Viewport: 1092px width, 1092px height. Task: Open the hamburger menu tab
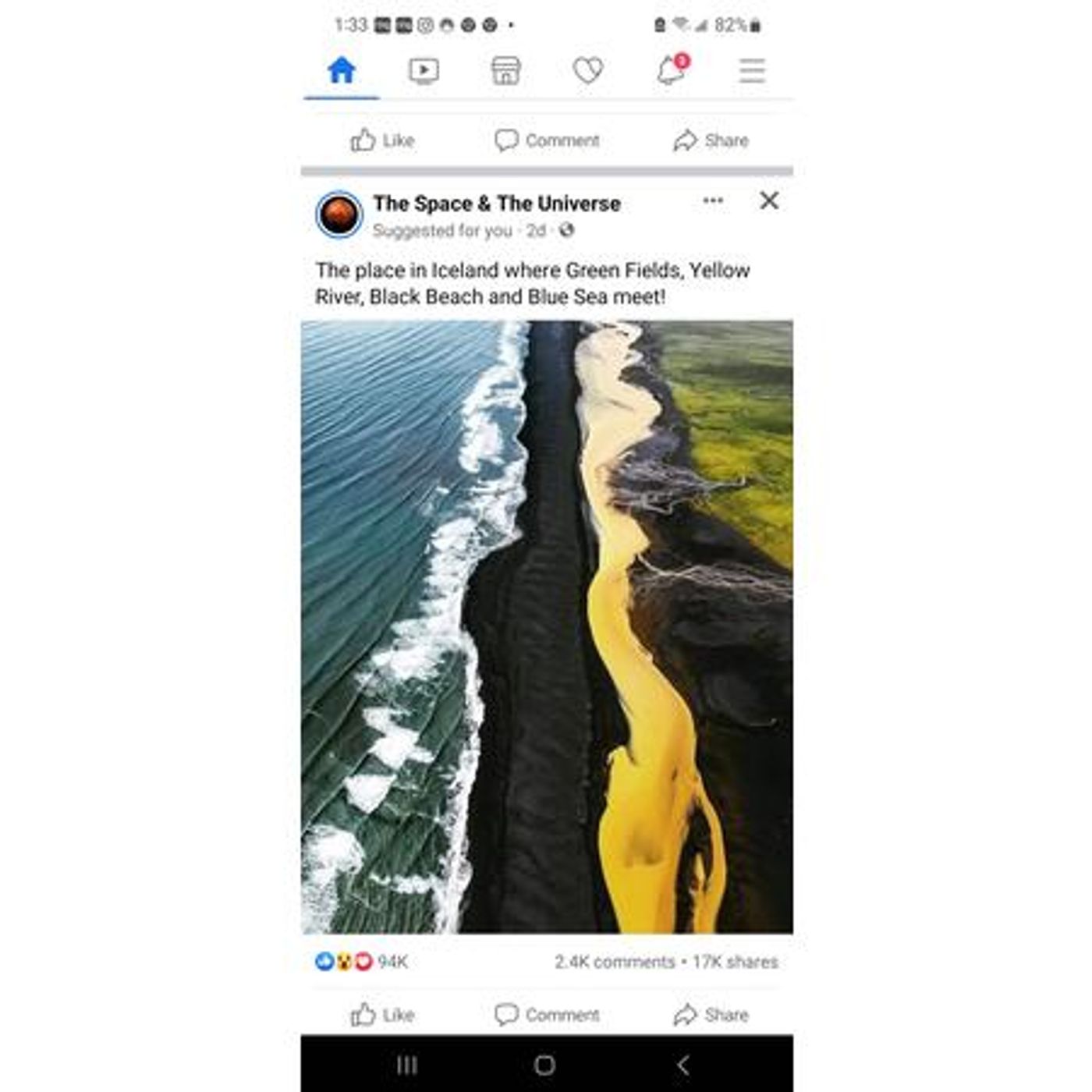point(752,71)
